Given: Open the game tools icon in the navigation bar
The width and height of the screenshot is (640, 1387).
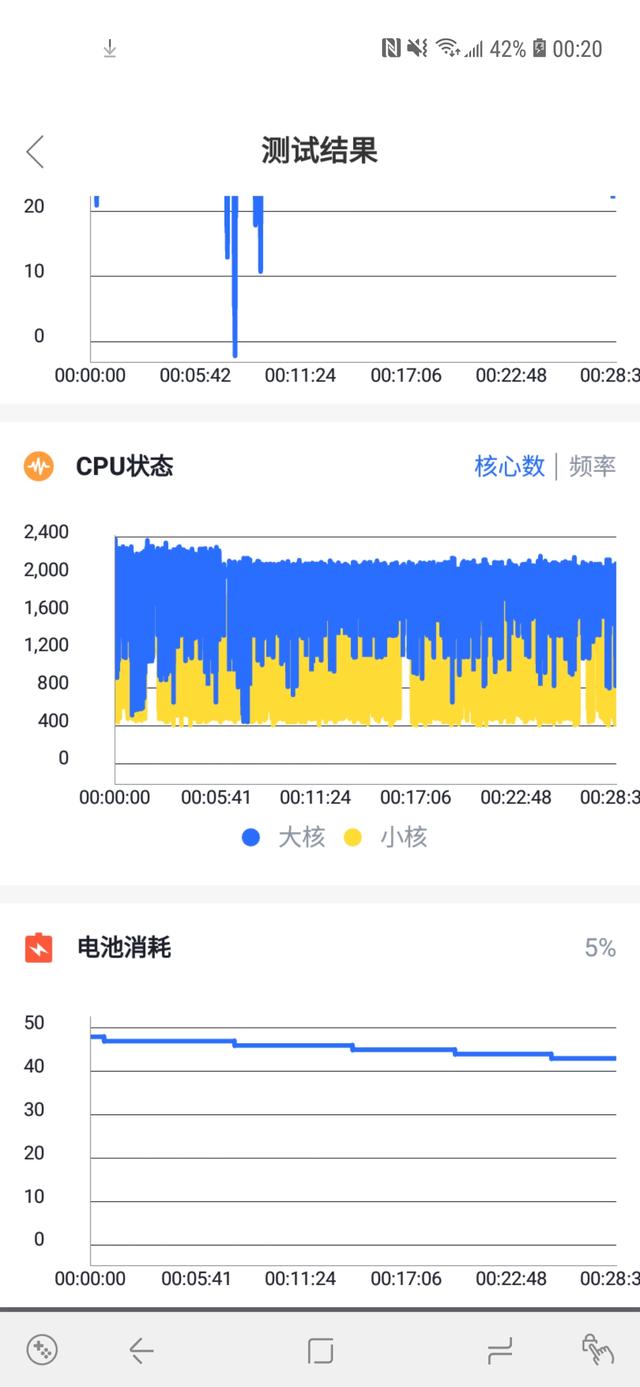Looking at the screenshot, I should click(42, 1350).
